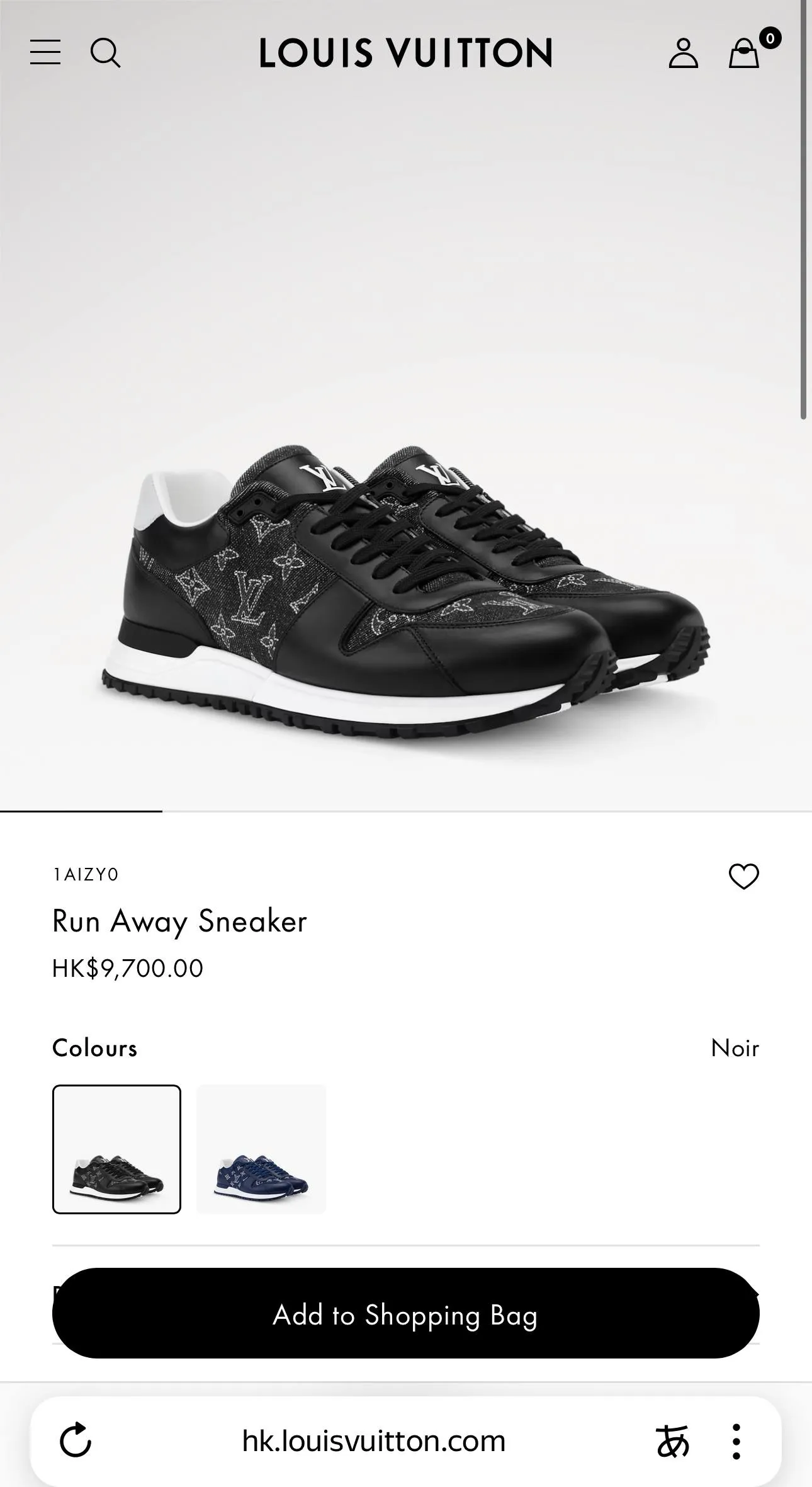
Task: Tap the hk.louisvuitton.com address bar
Action: [374, 1440]
